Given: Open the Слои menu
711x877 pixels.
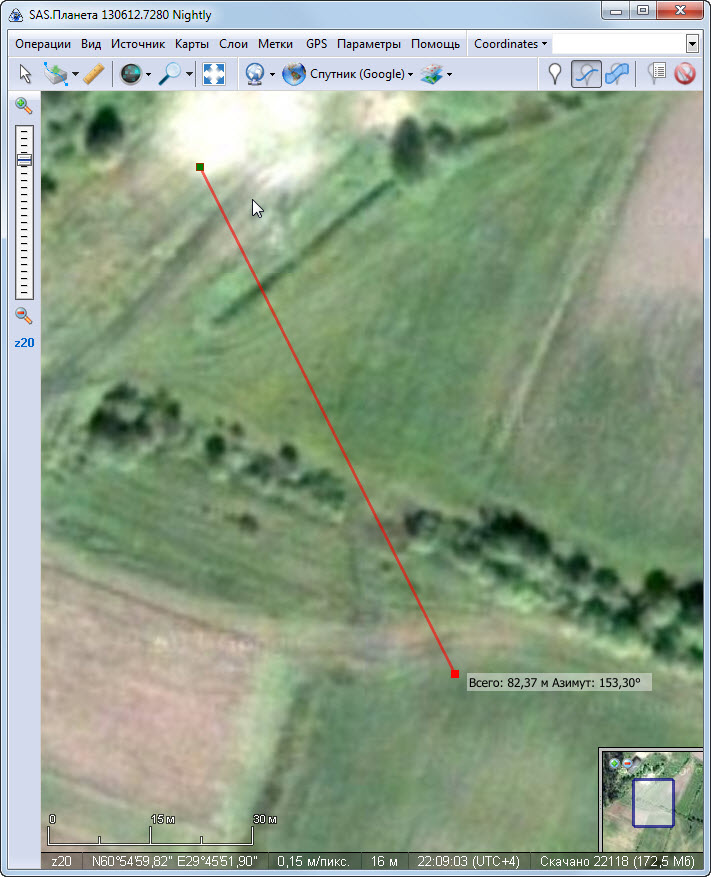Looking at the screenshot, I should click(x=233, y=44).
